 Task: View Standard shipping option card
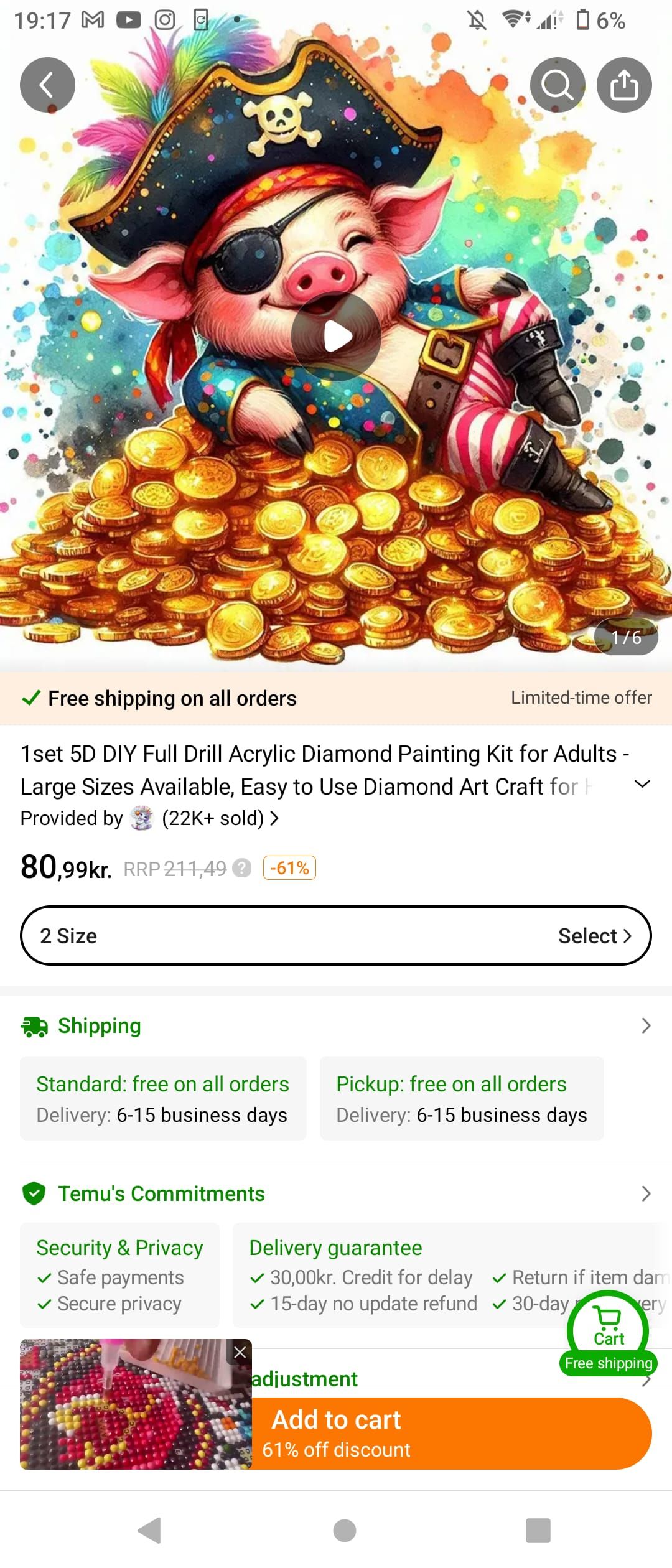pos(163,1098)
